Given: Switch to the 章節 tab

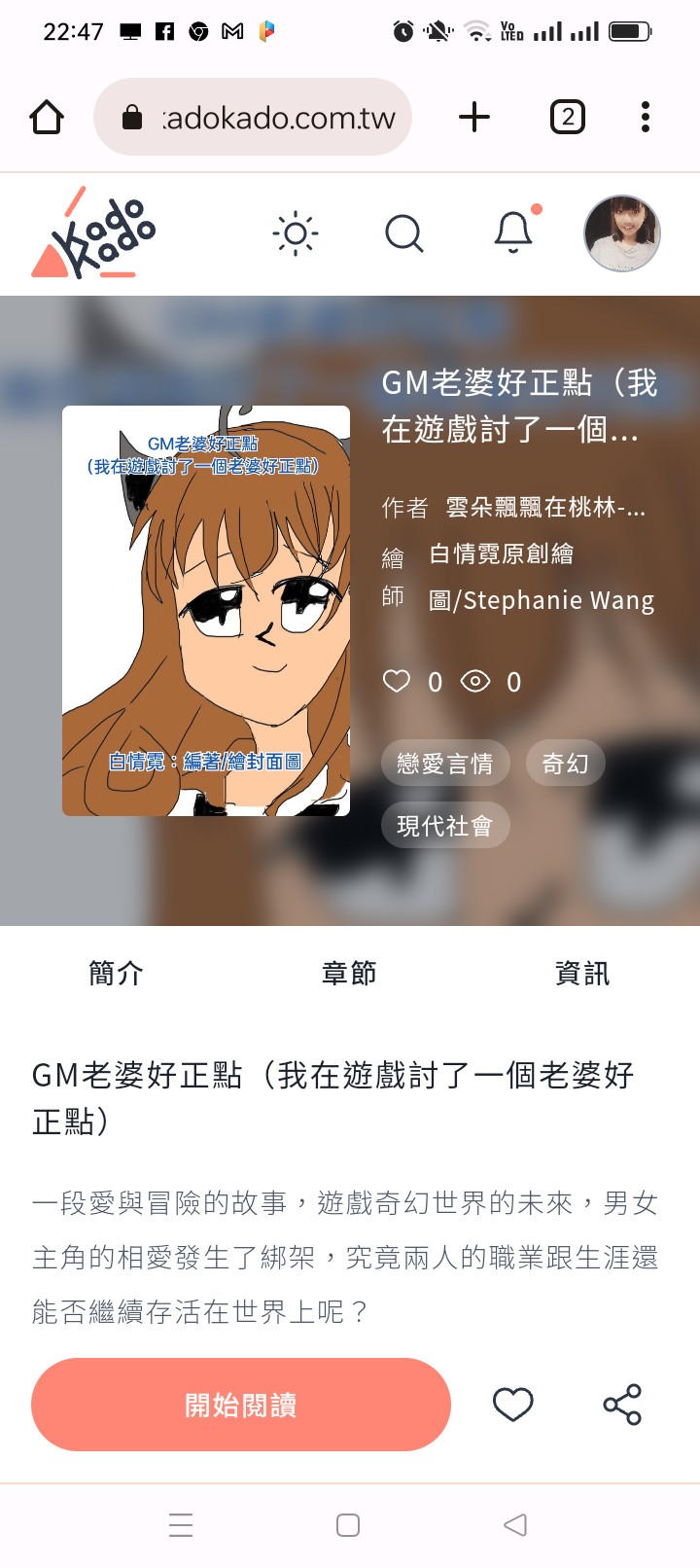Looking at the screenshot, I should point(349,973).
